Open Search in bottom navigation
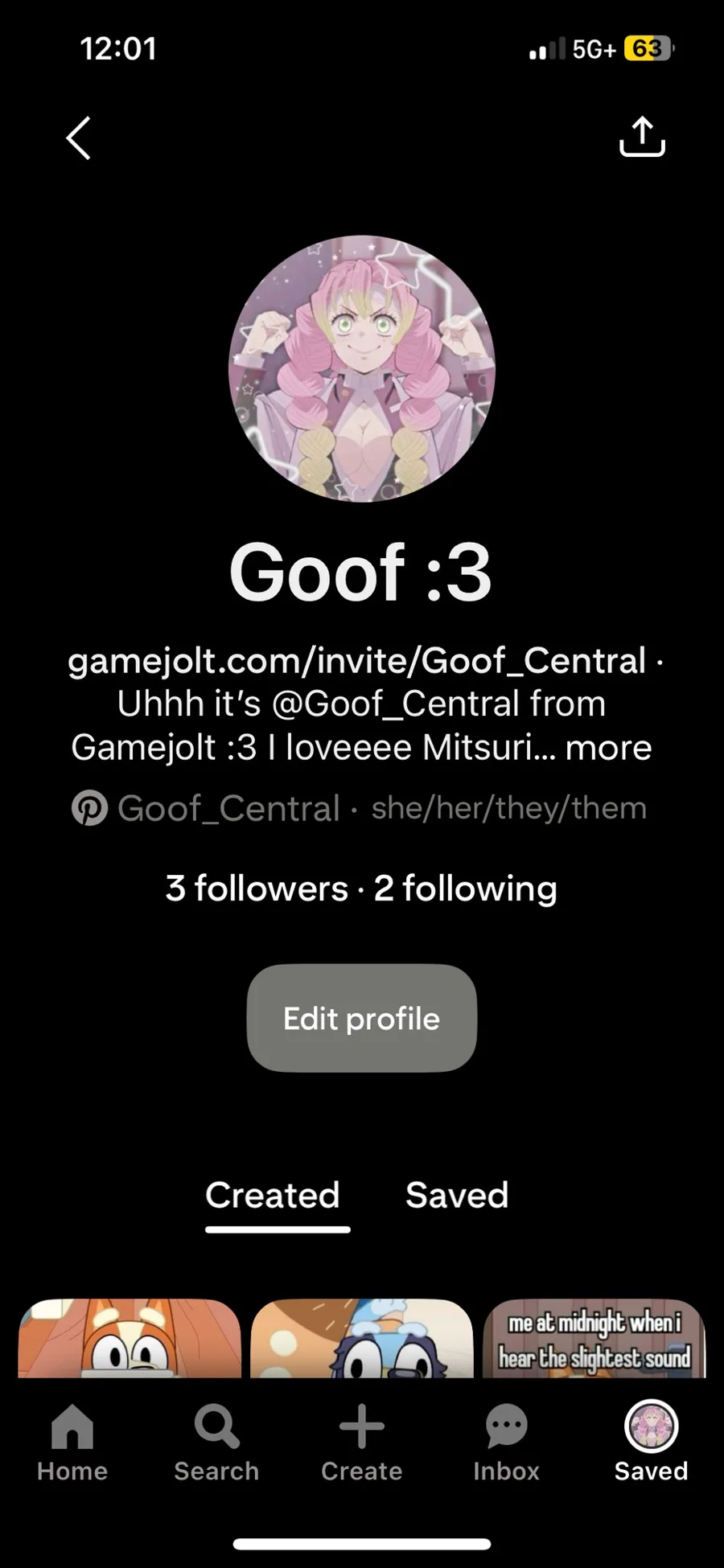This screenshot has height=1568, width=724. click(216, 1443)
